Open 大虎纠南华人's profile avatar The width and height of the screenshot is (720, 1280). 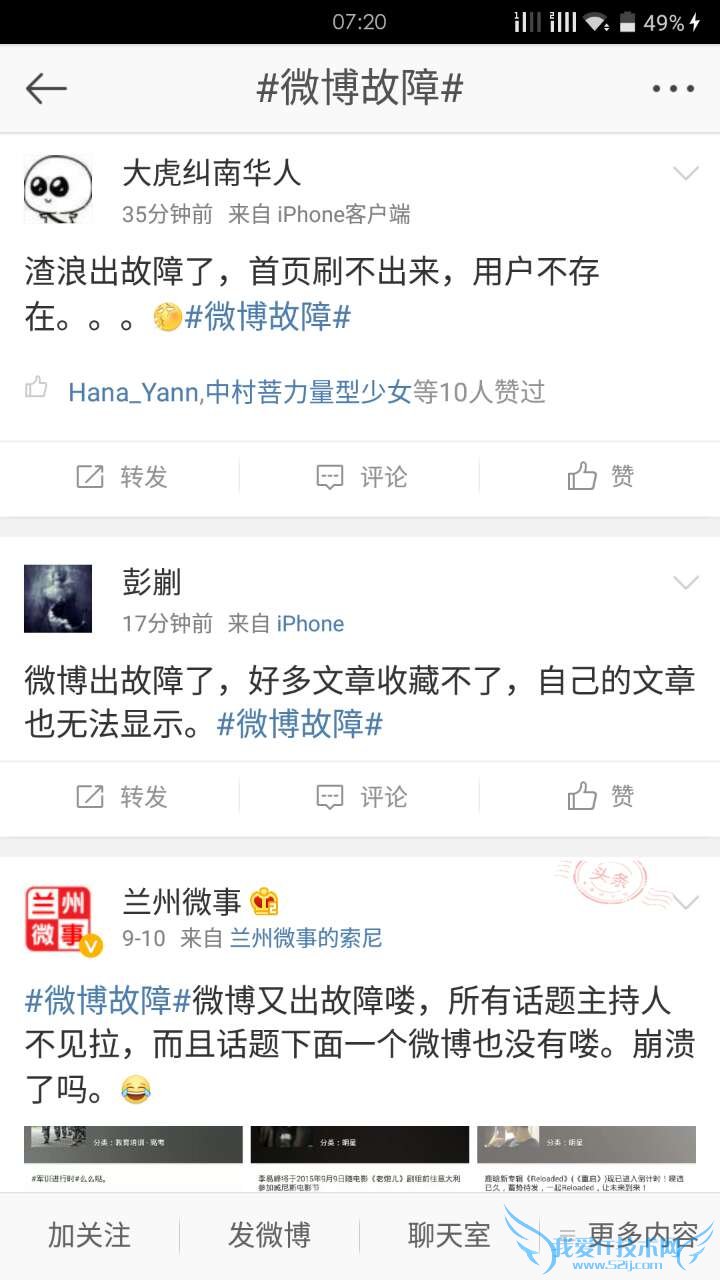(x=58, y=189)
